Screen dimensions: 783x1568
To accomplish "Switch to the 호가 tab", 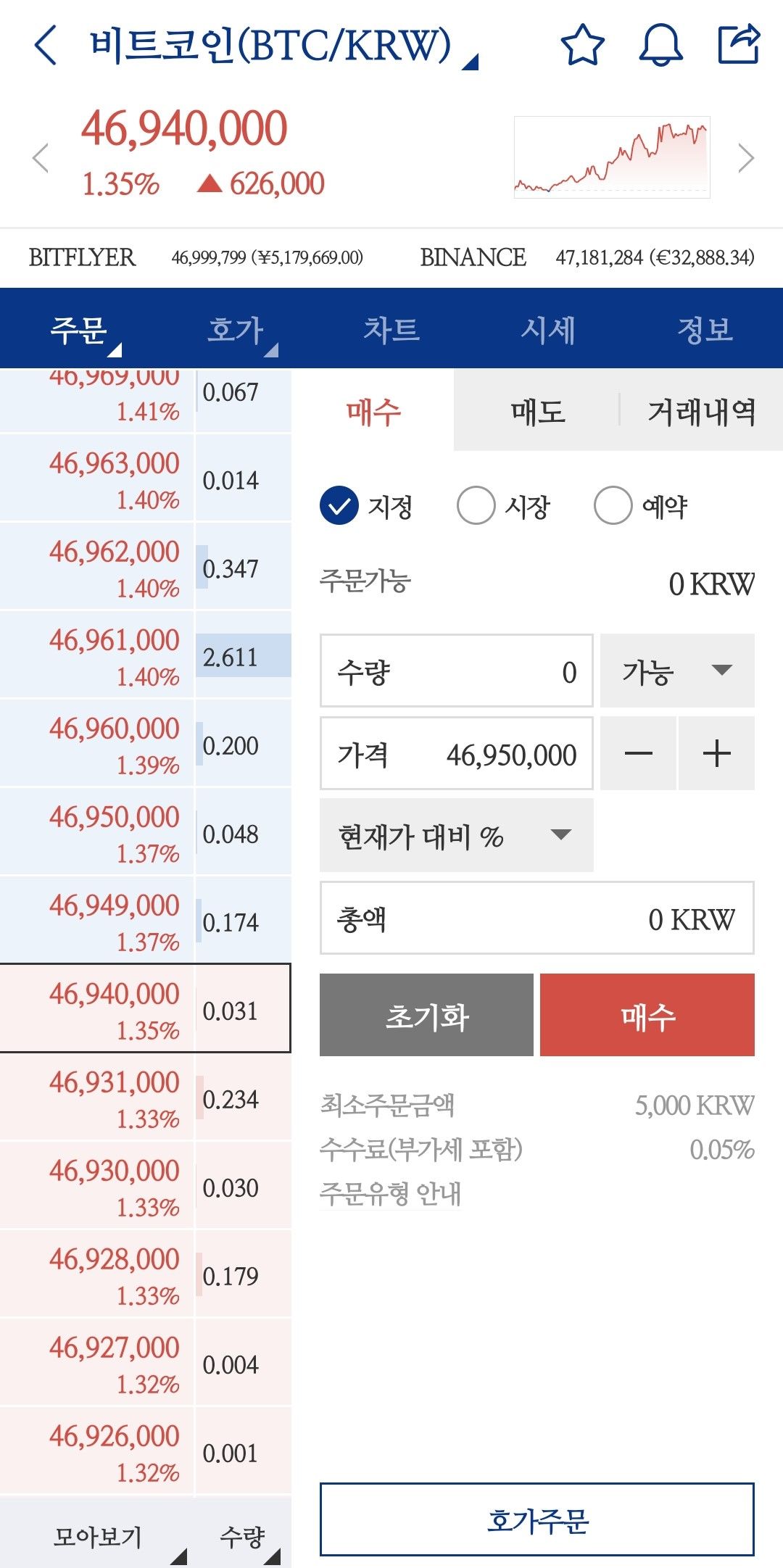I will 236,330.
